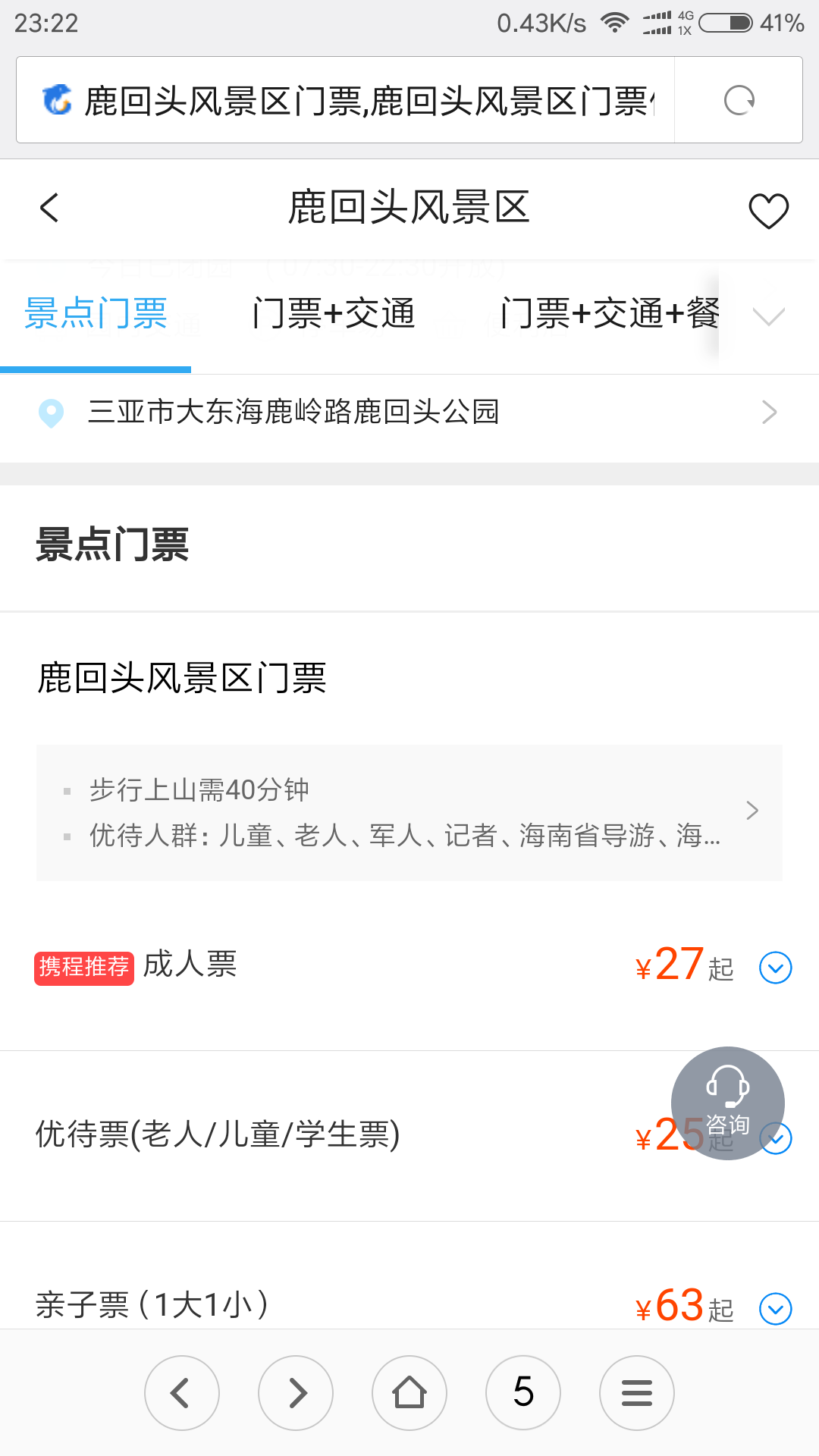Viewport: 819px width, 1456px height.
Task: Favorite 鹿回头风景区 with the heart icon
Action: 769,210
